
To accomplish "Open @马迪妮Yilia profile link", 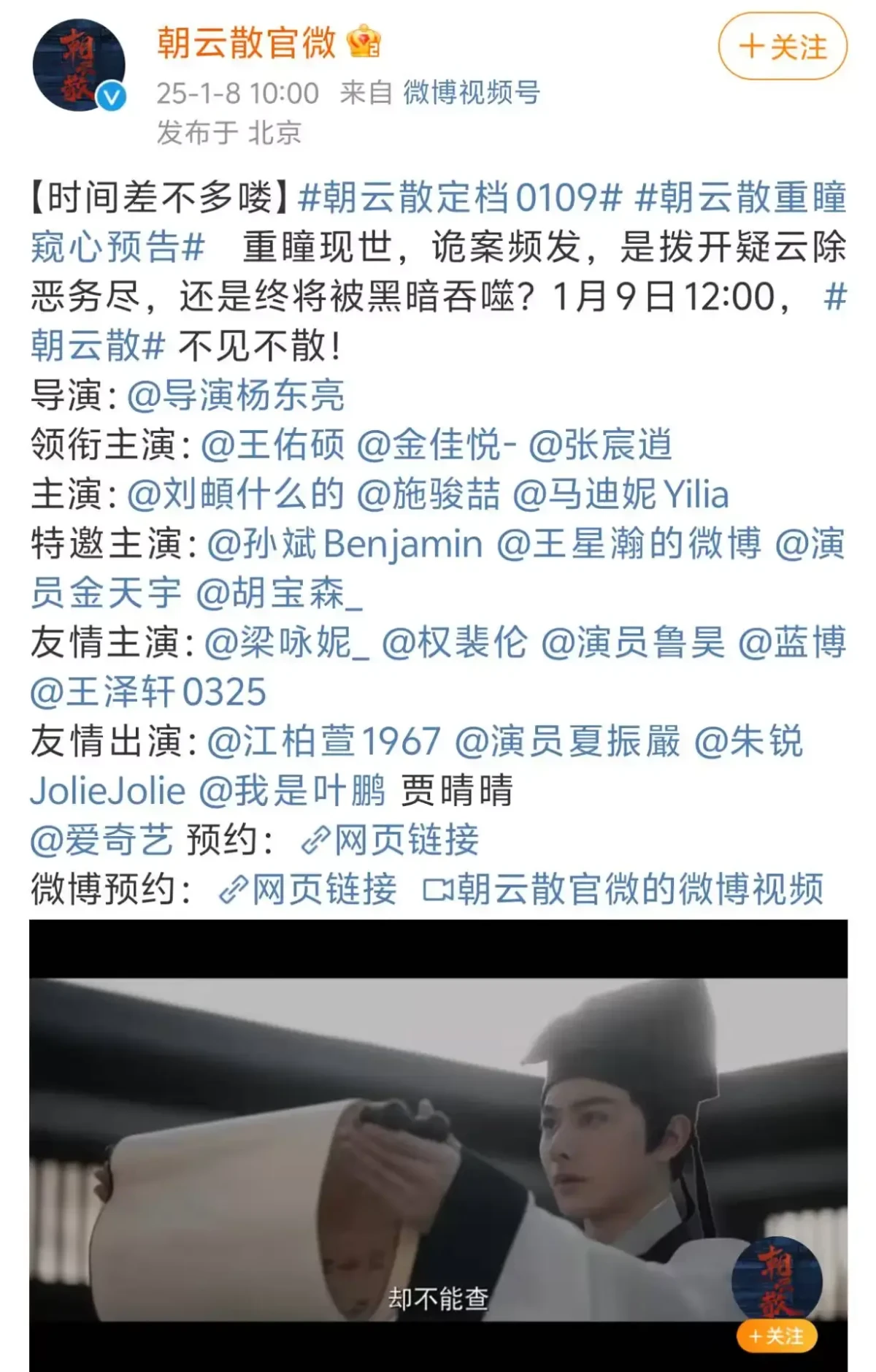I will [620, 494].
